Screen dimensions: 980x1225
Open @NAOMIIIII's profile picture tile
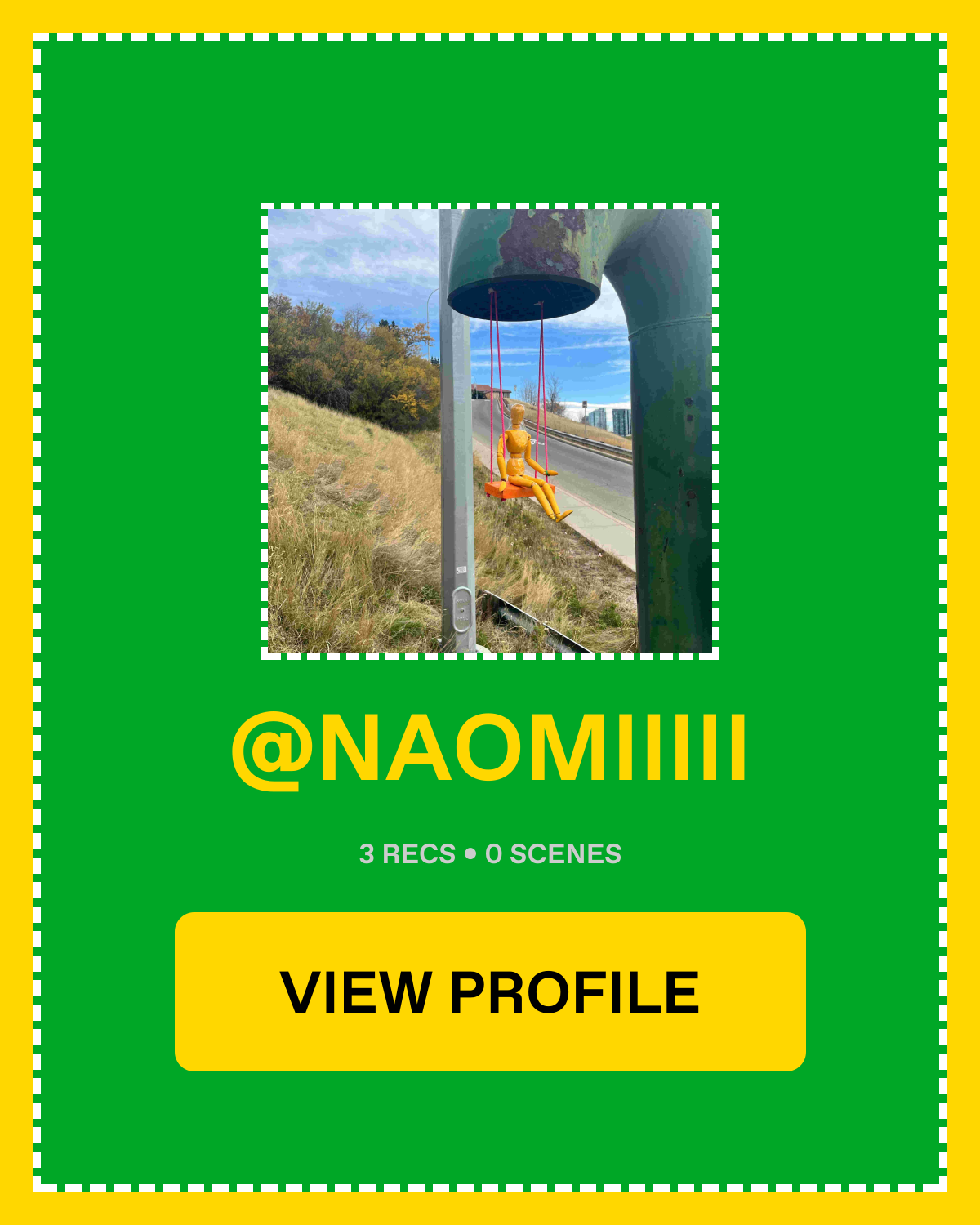(x=490, y=430)
